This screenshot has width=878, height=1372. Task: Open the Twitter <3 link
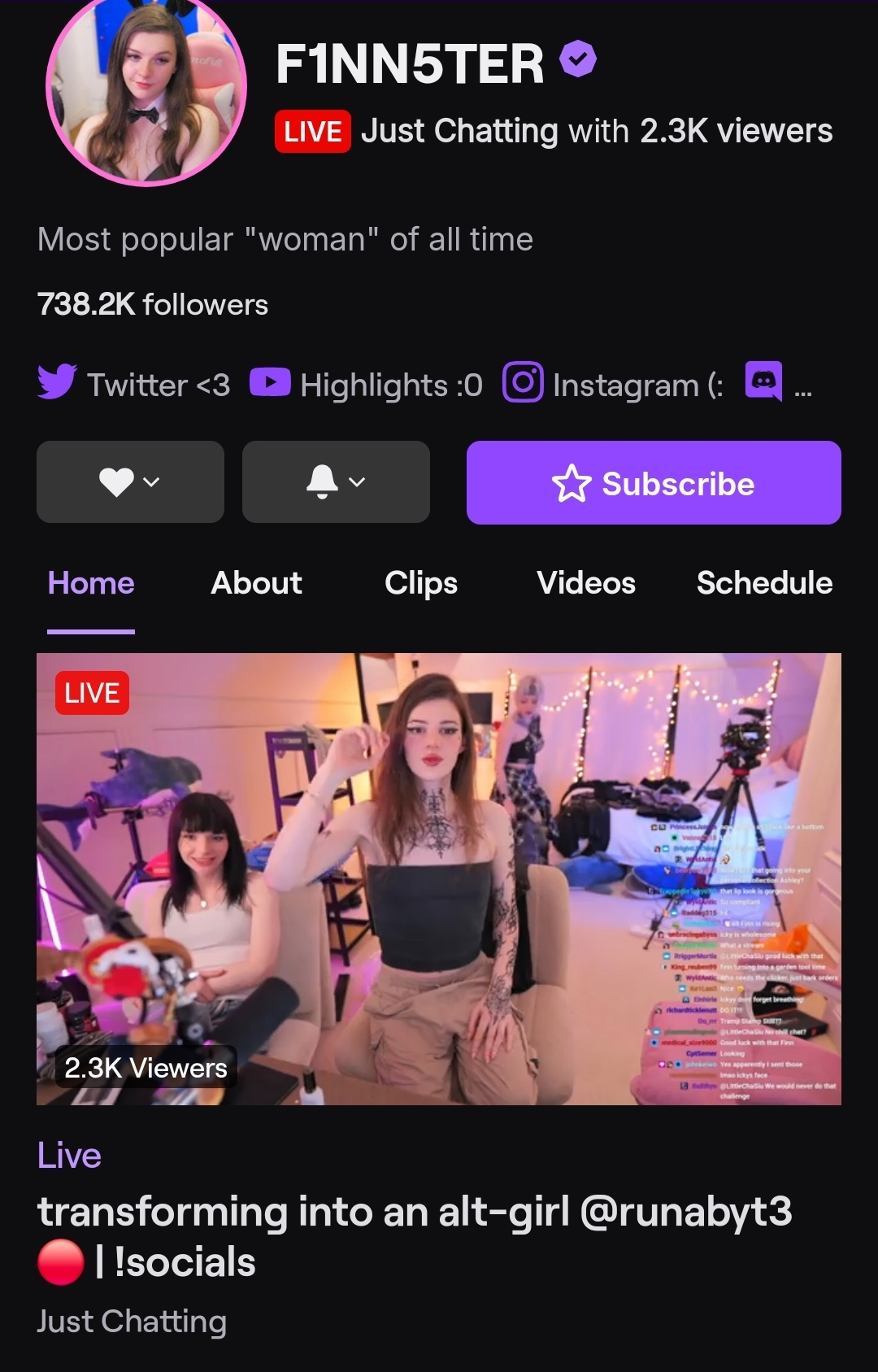point(135,384)
